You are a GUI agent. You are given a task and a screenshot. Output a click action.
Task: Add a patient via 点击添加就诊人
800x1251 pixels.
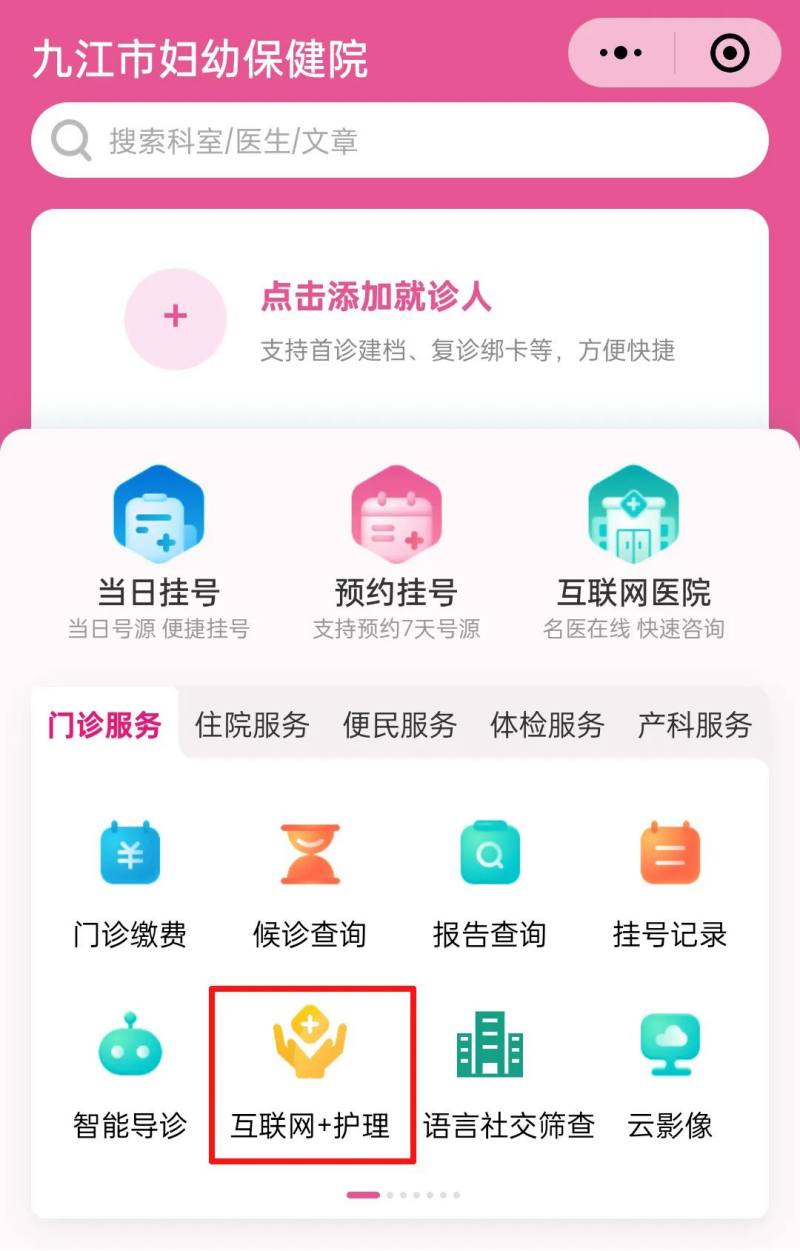point(375,298)
